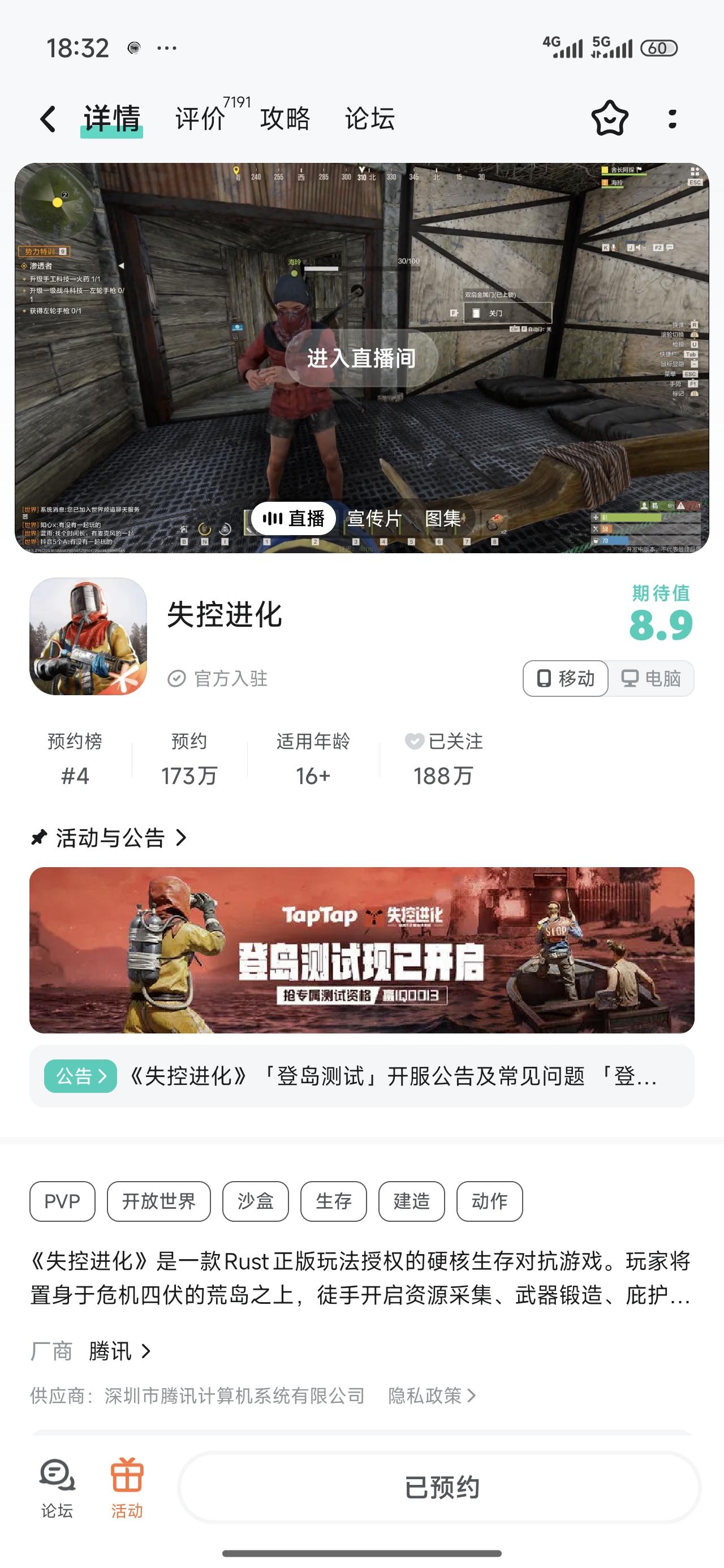Open the three-dot overflow menu
This screenshot has width=724, height=1568.
click(672, 119)
